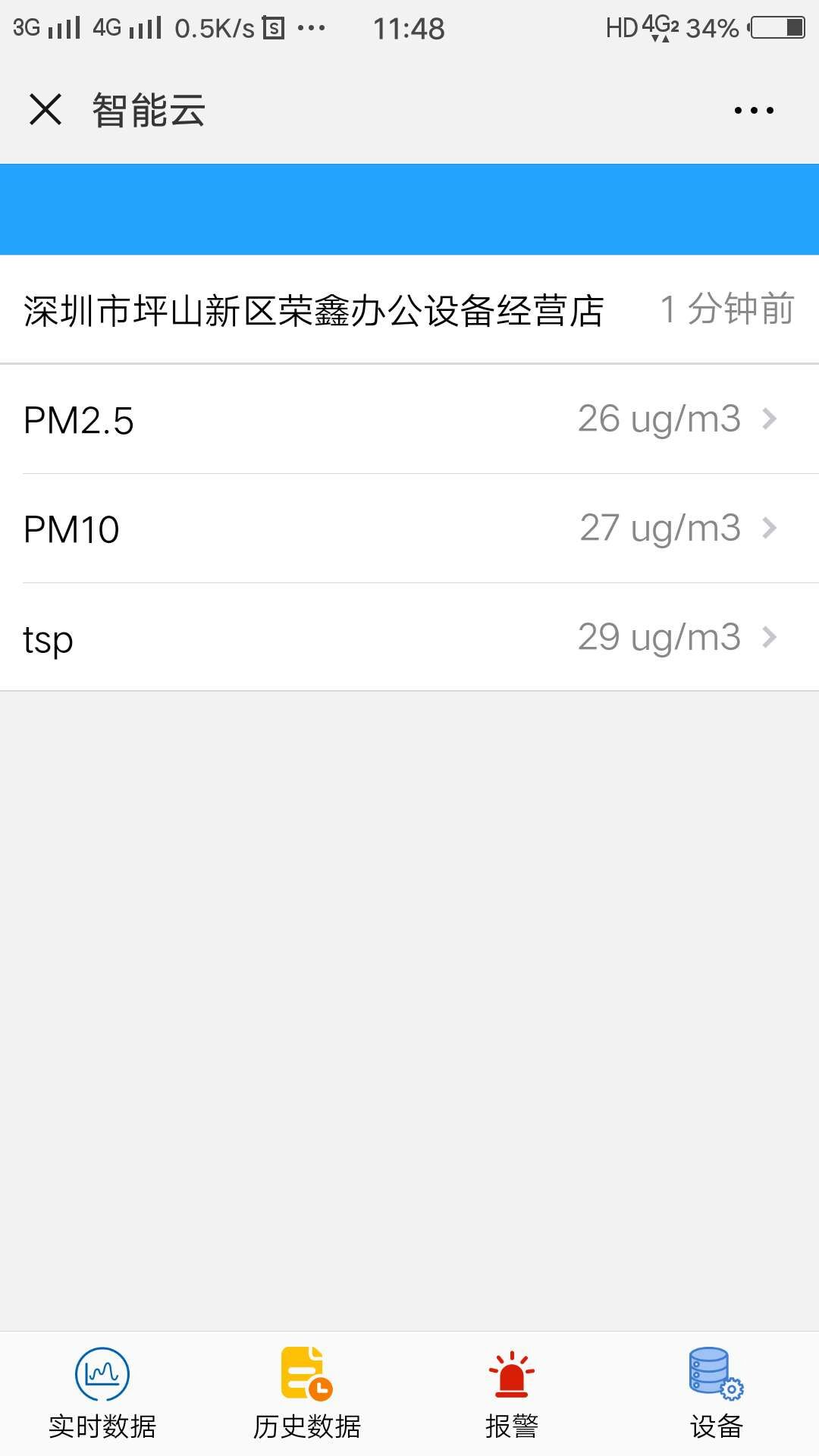Viewport: 819px width, 1456px height.
Task: Open the 设备 devices tab
Action: (x=717, y=1394)
